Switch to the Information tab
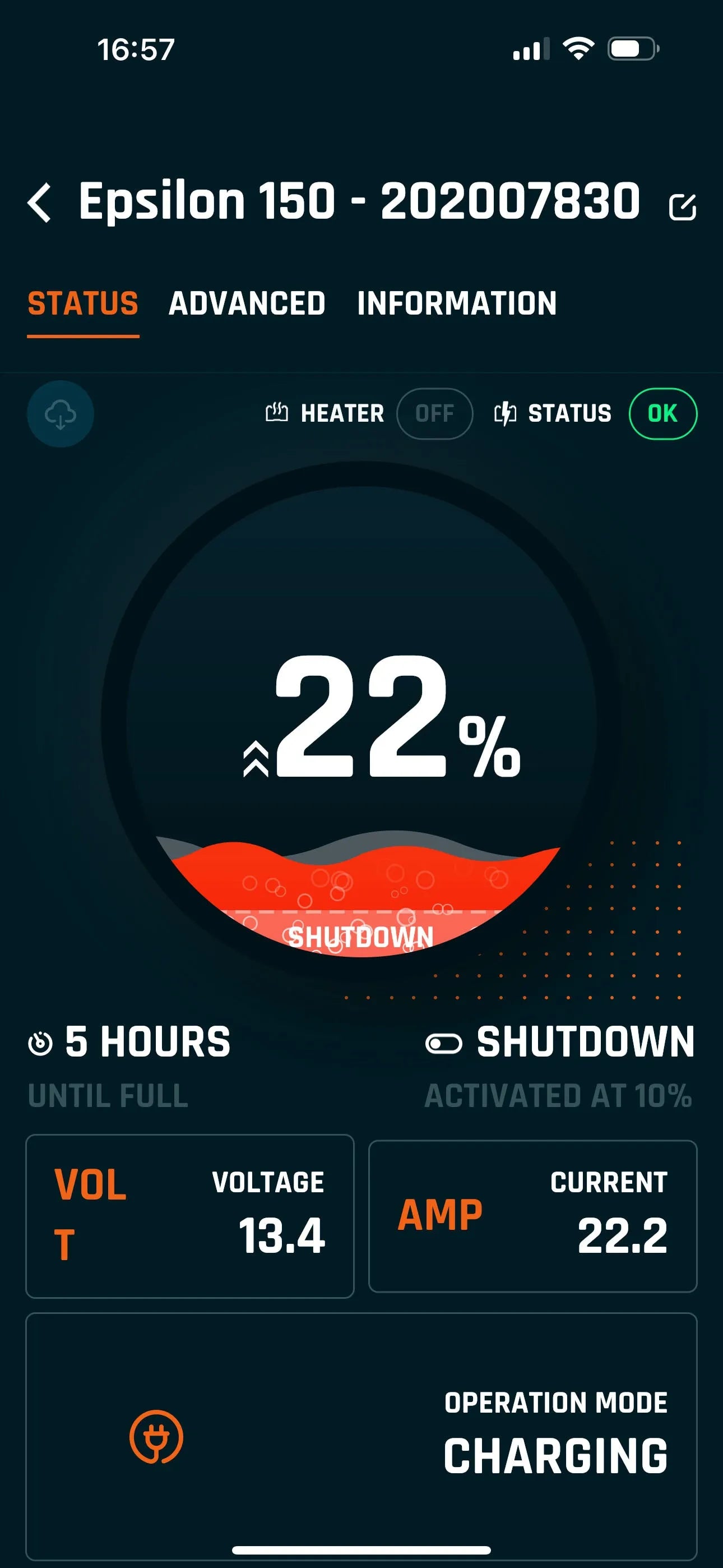This screenshot has height=1568, width=723. tap(456, 303)
